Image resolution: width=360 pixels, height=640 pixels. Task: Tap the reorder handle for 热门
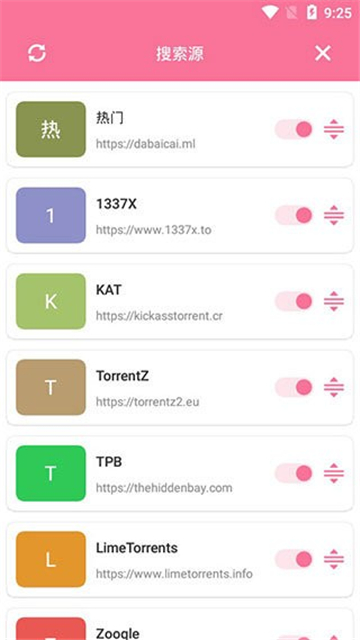point(334,129)
